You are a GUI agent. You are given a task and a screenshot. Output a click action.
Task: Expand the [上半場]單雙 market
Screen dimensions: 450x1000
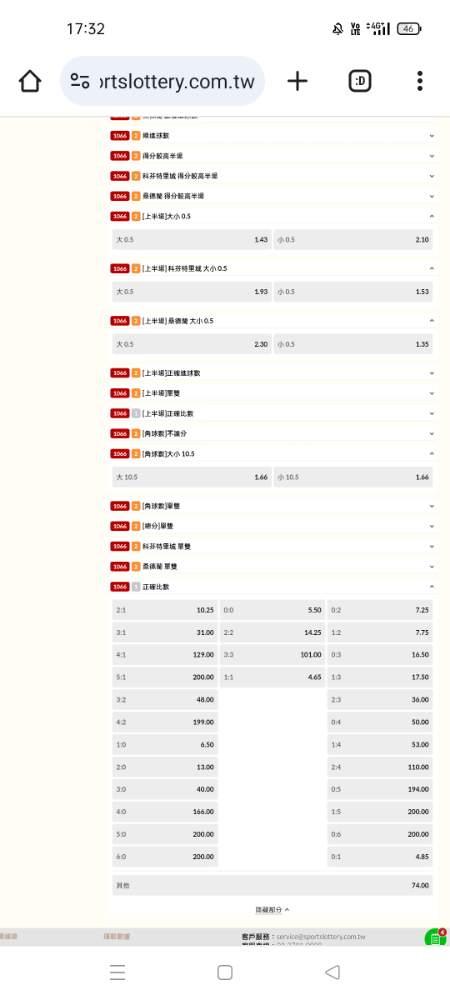[272, 393]
